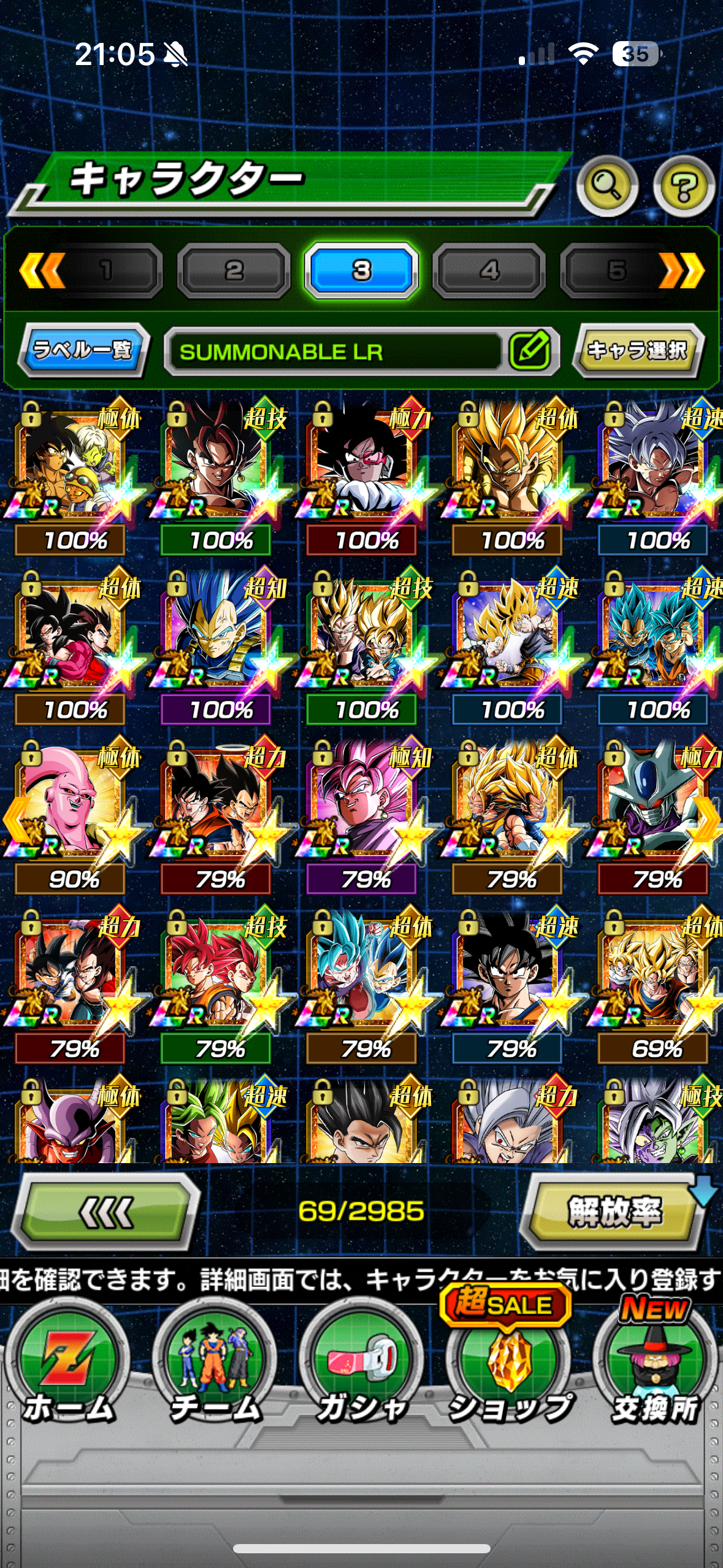
Task: Open the magnifying glass search
Action: 606,185
